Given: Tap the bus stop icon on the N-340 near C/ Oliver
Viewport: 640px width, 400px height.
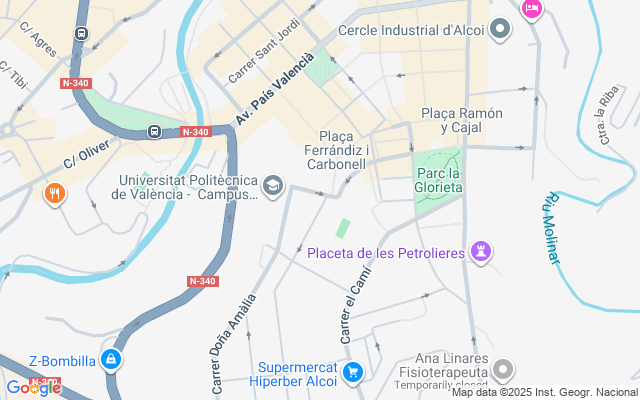Looking at the screenshot, I should 155,131.
